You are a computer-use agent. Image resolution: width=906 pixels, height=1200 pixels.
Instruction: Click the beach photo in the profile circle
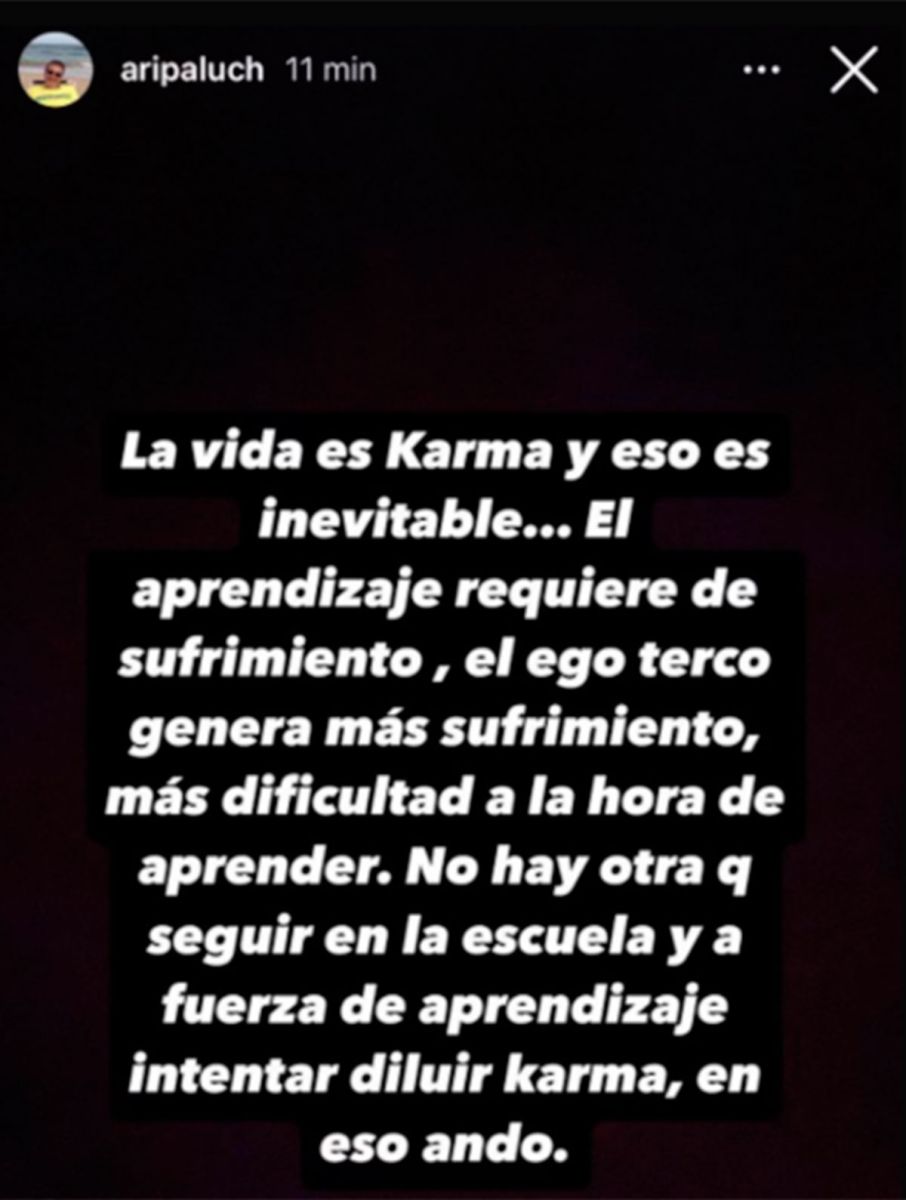(x=55, y=70)
